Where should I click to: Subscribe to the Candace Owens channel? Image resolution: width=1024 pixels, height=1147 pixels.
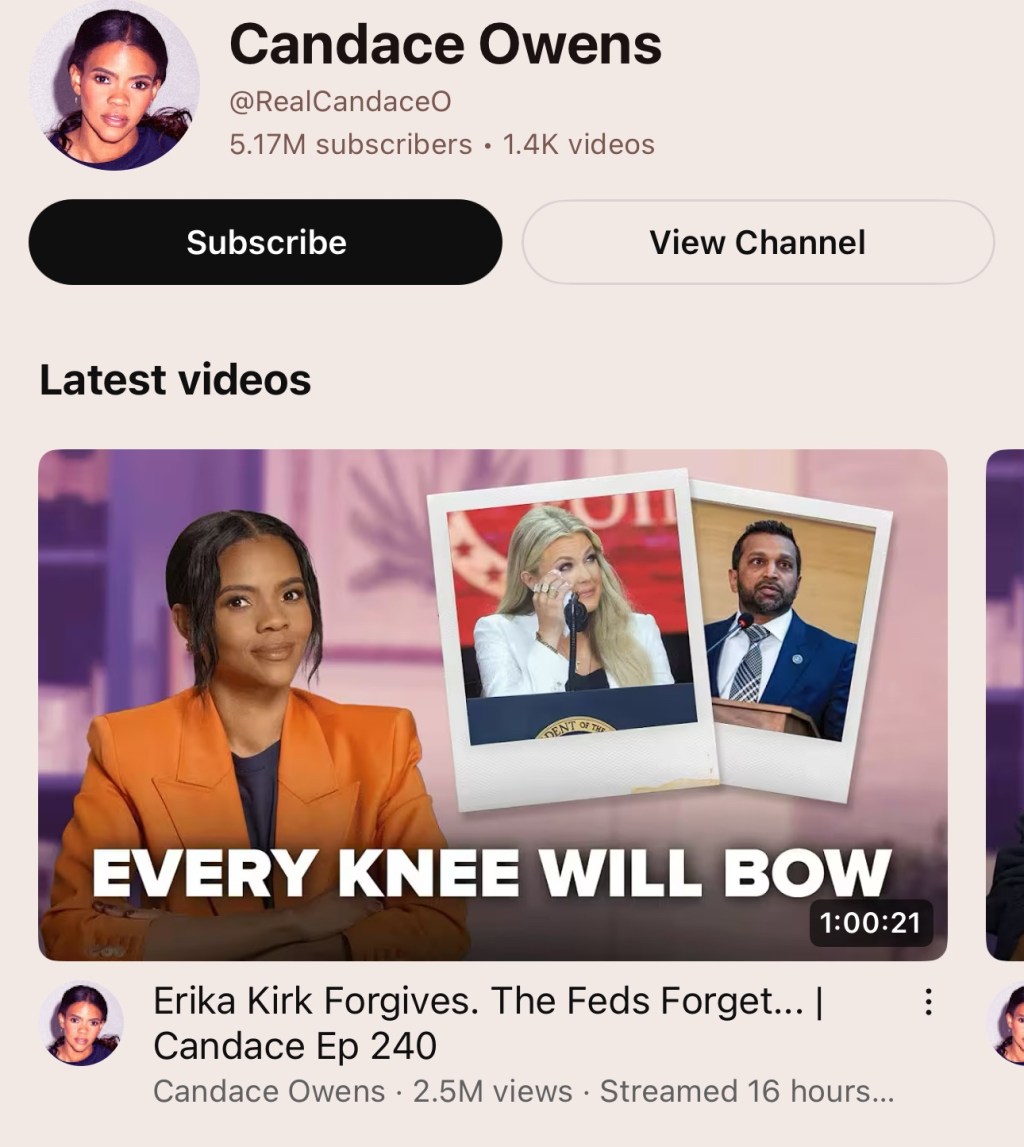pos(265,242)
